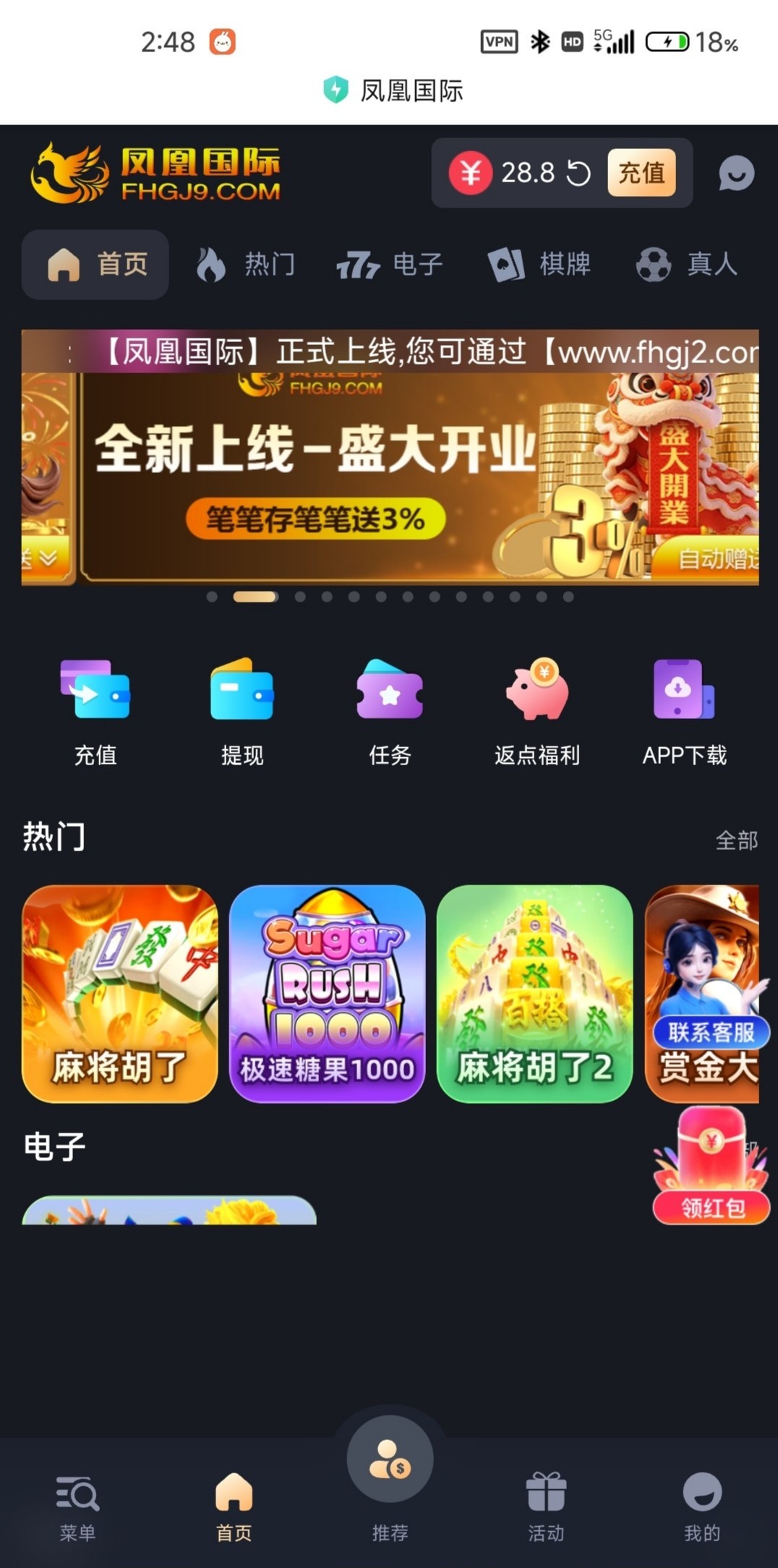
Task: Select the 电子 category tab
Action: [390, 264]
